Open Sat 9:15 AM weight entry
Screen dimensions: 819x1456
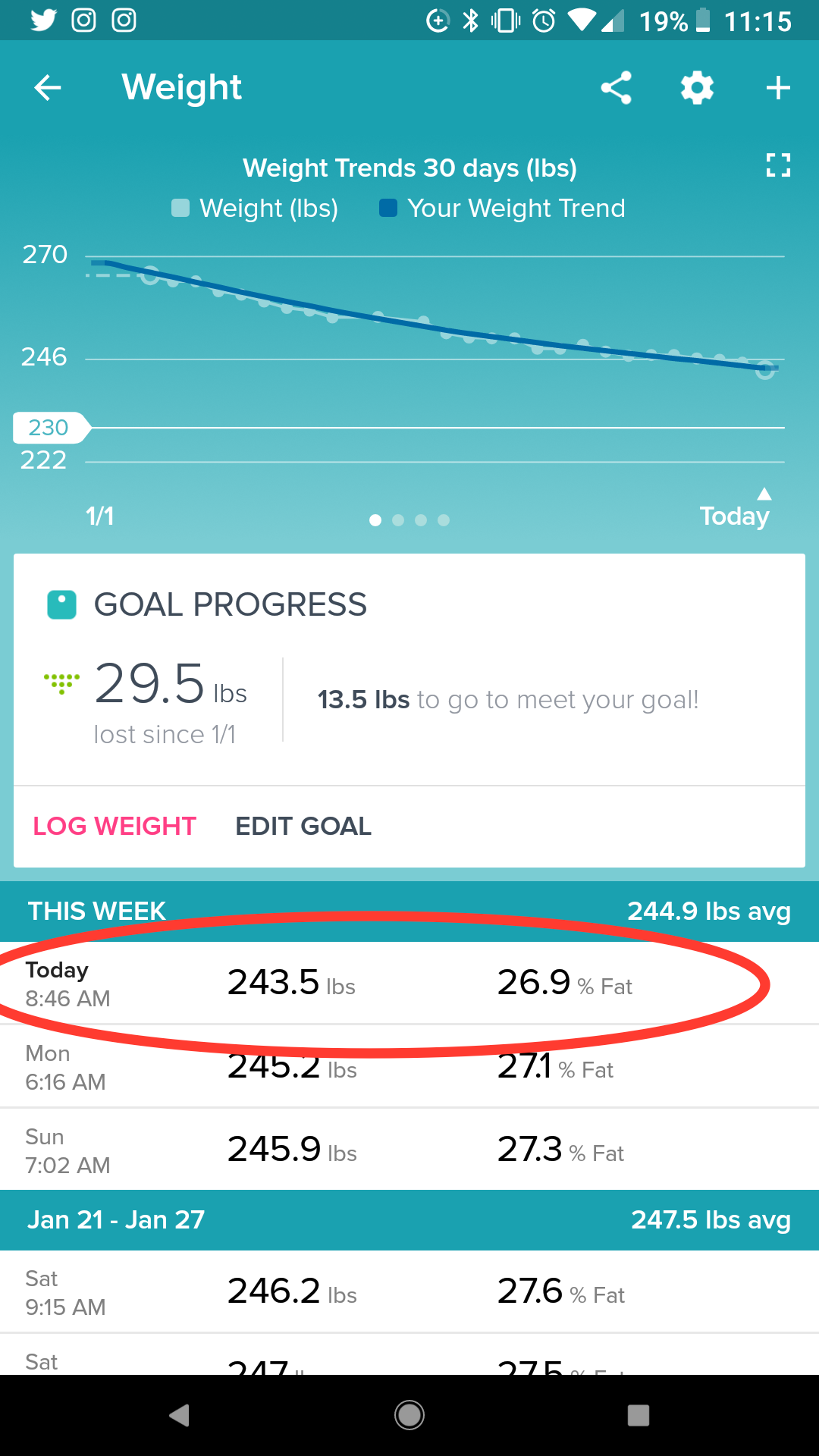pyautogui.click(x=409, y=1291)
